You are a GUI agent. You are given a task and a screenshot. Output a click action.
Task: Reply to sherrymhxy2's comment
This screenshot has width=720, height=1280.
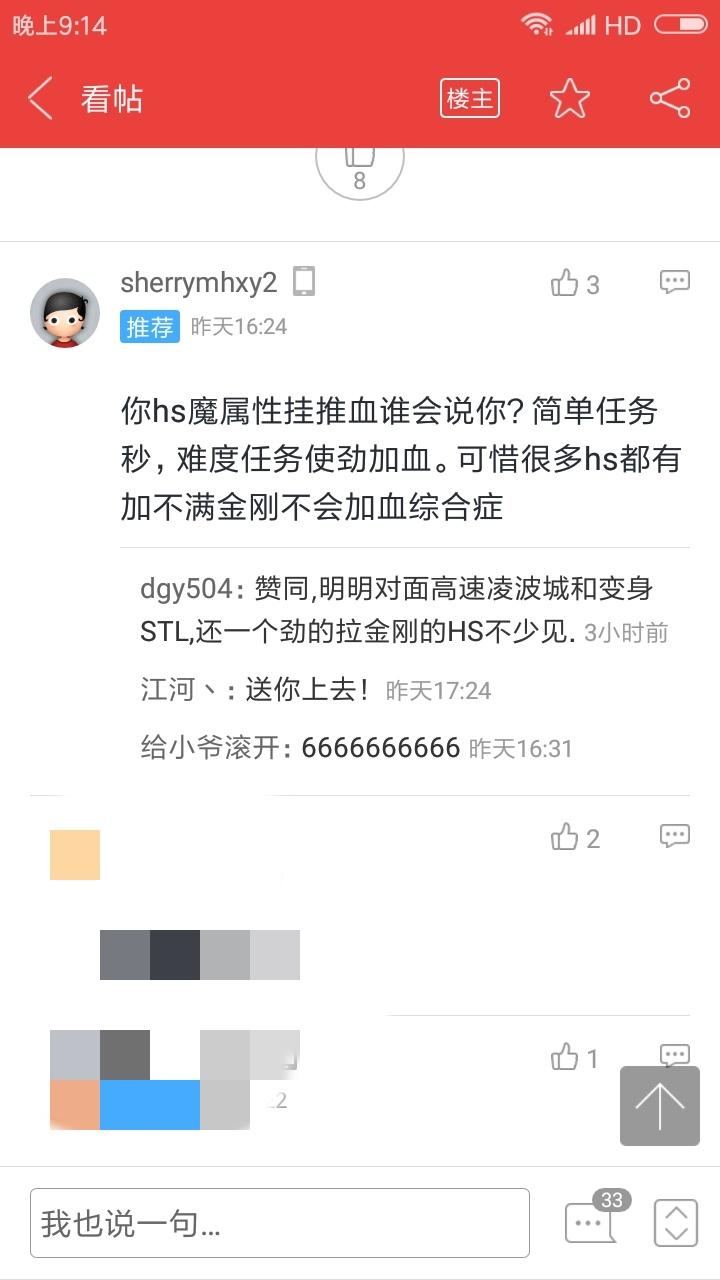[x=675, y=282]
